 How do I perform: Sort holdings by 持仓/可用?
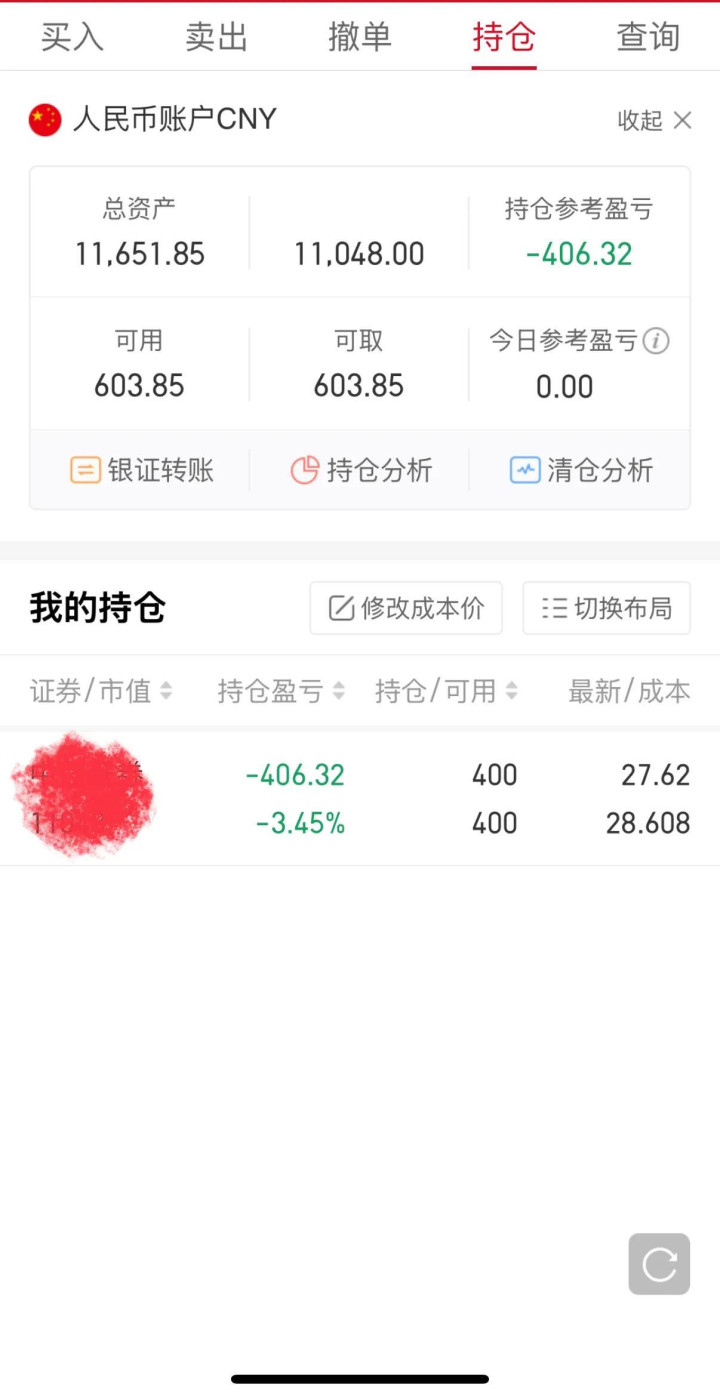click(x=446, y=691)
